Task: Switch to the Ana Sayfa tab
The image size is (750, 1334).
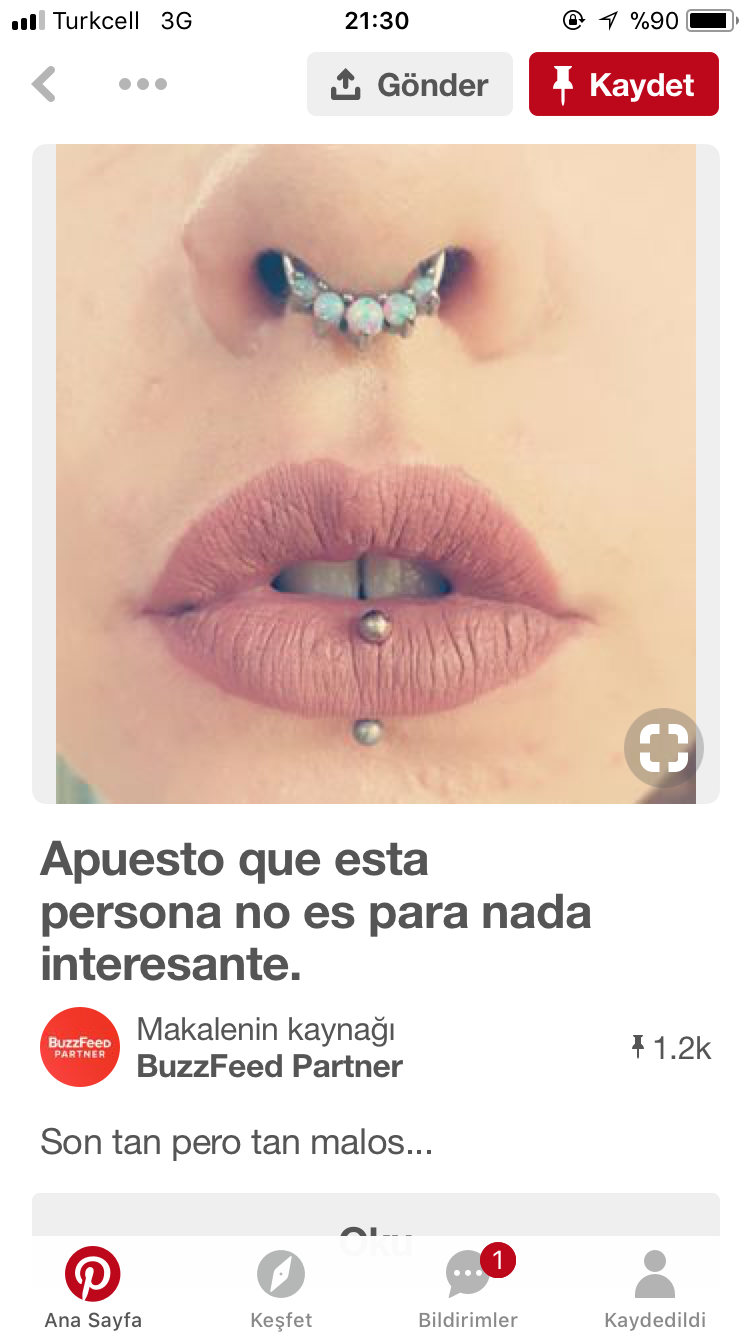Action: click(93, 1288)
